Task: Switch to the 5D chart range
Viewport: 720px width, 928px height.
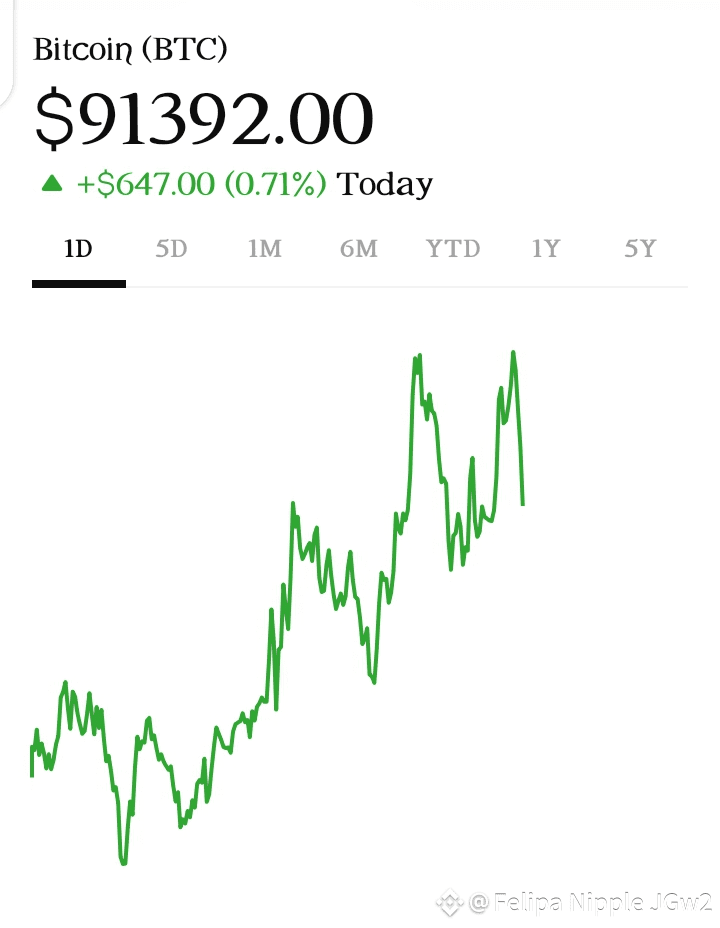Action: 171,249
